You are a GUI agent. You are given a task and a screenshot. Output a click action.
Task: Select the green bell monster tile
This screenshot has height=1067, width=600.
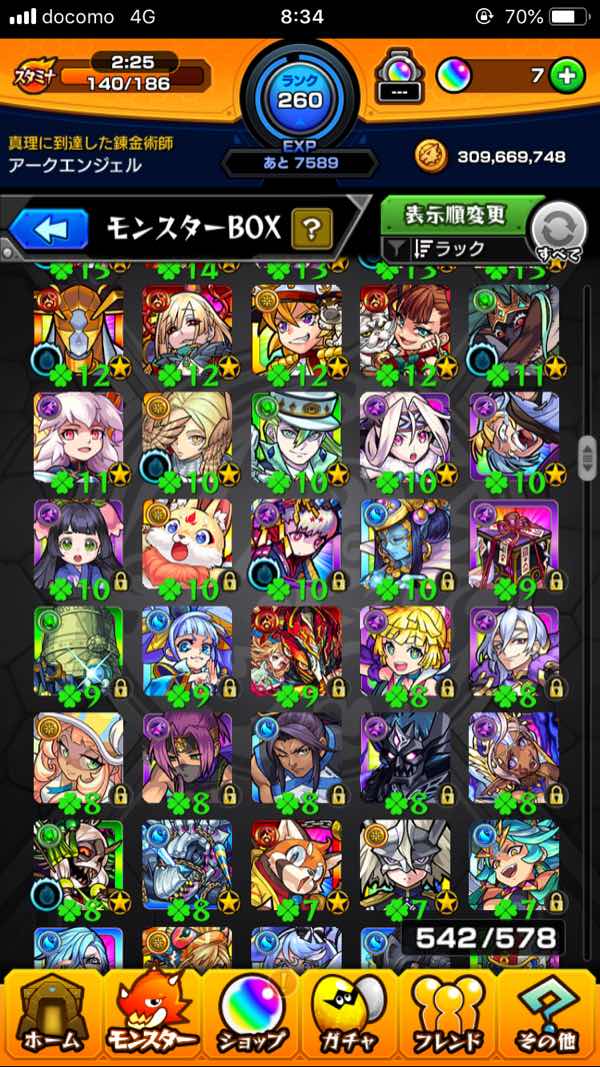click(78, 652)
